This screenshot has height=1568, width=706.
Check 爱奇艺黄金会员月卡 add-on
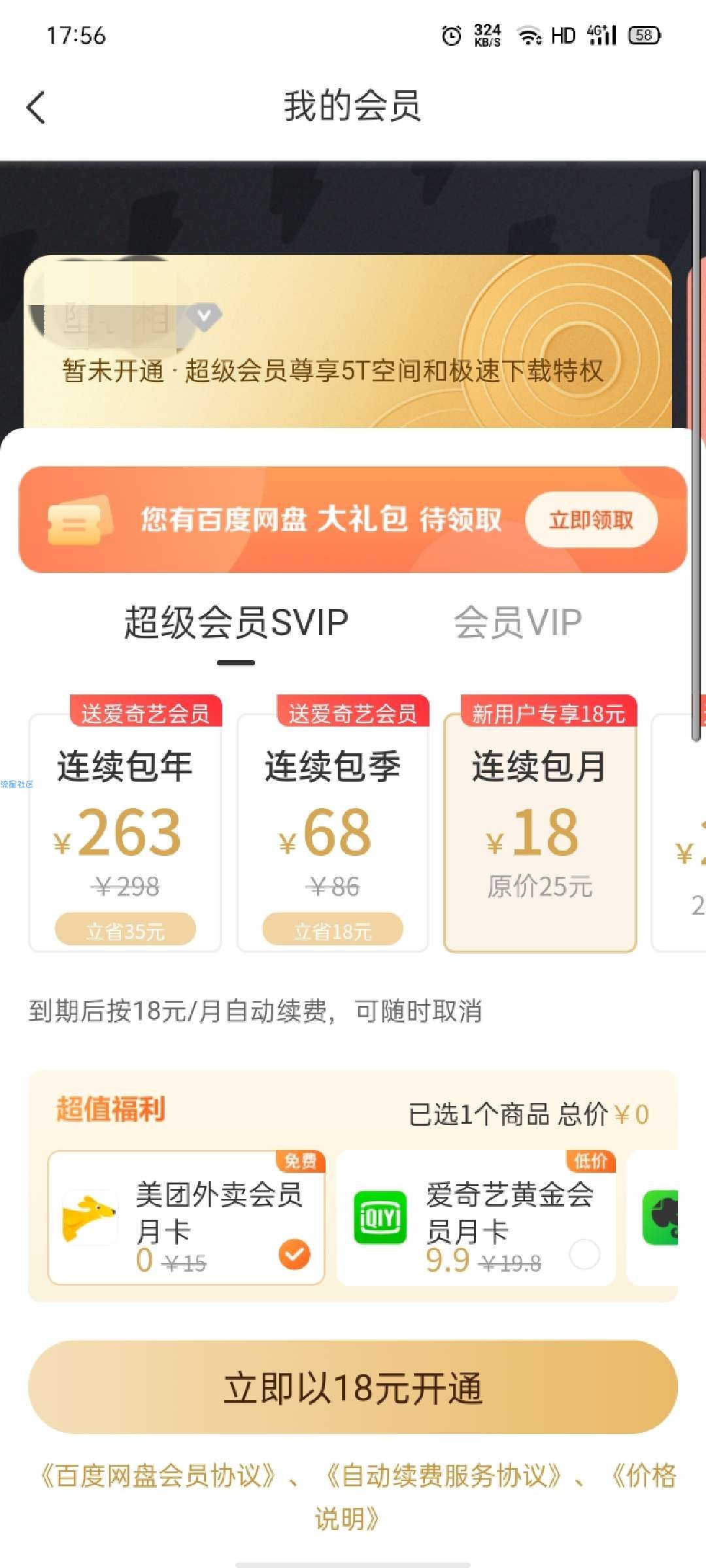[584, 1254]
